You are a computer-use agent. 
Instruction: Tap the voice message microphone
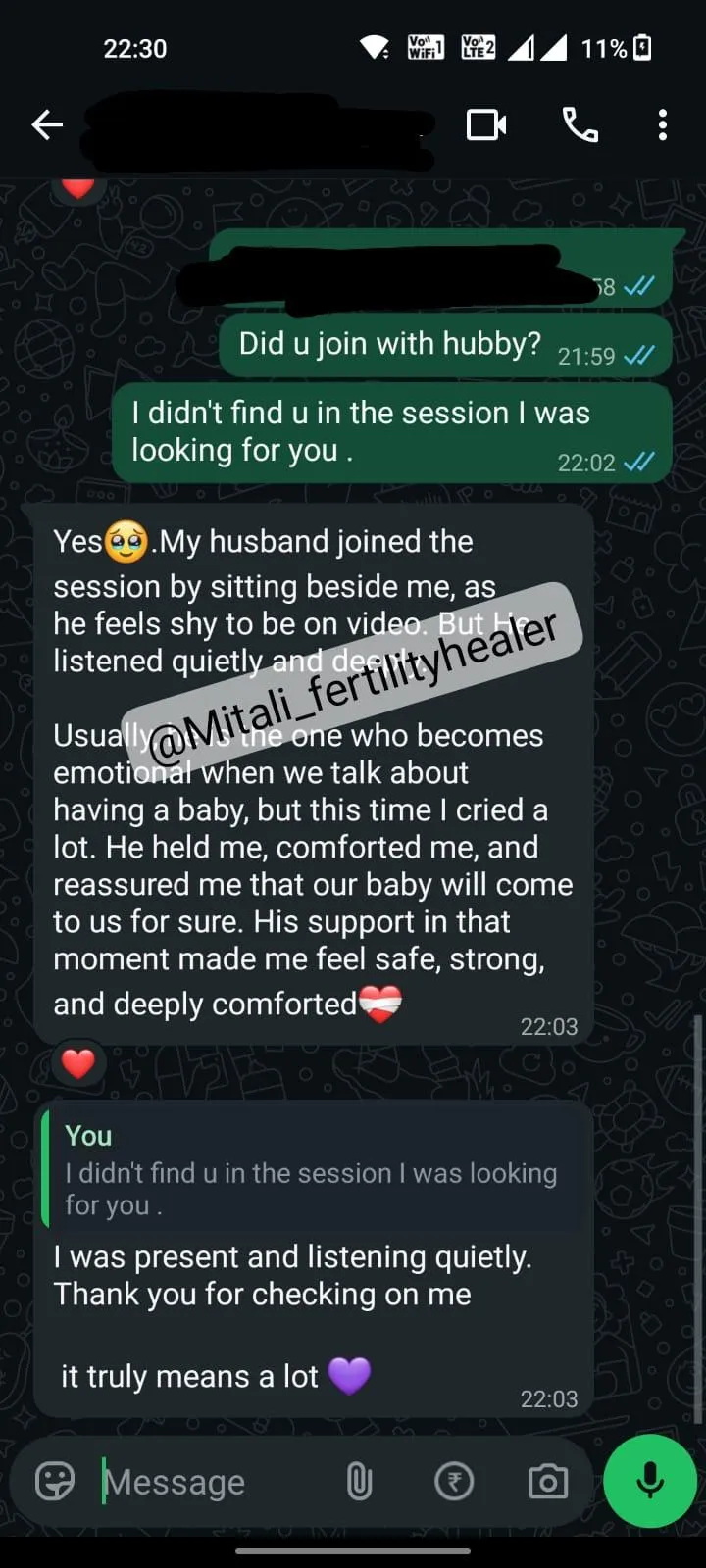click(x=650, y=1481)
